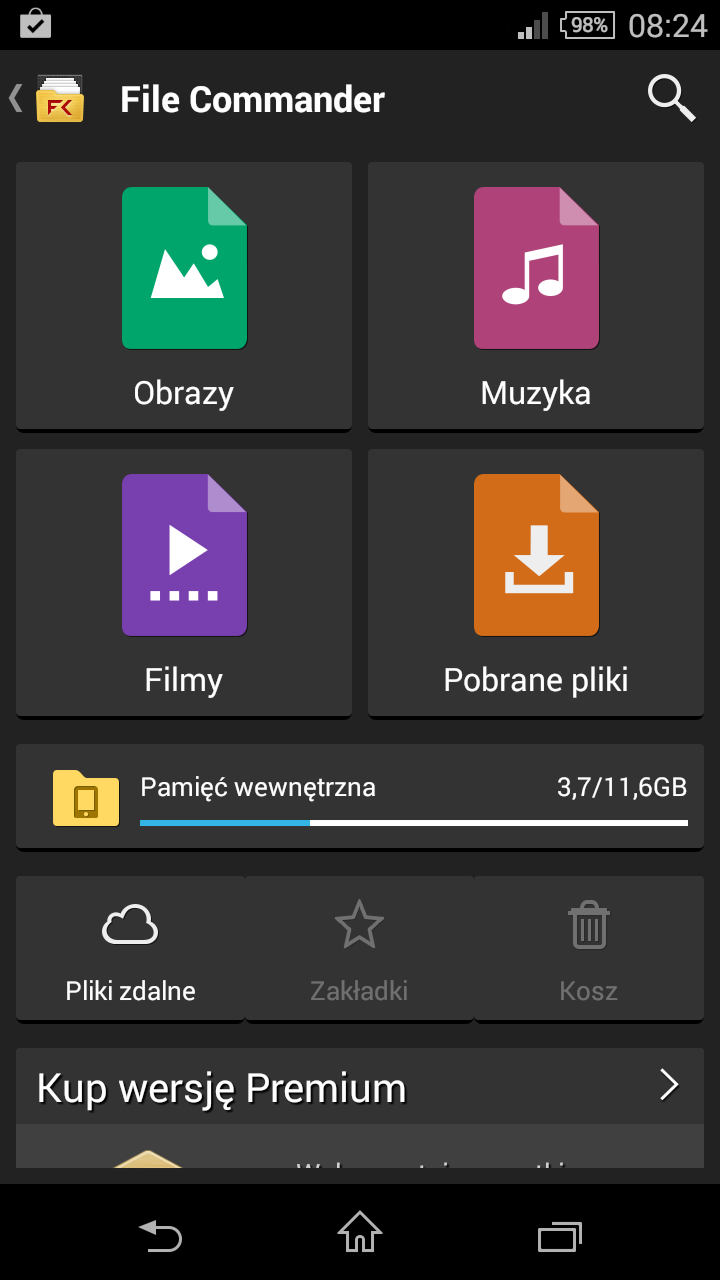Open the Muzyka category
The height and width of the screenshot is (1280, 720).
(x=536, y=296)
